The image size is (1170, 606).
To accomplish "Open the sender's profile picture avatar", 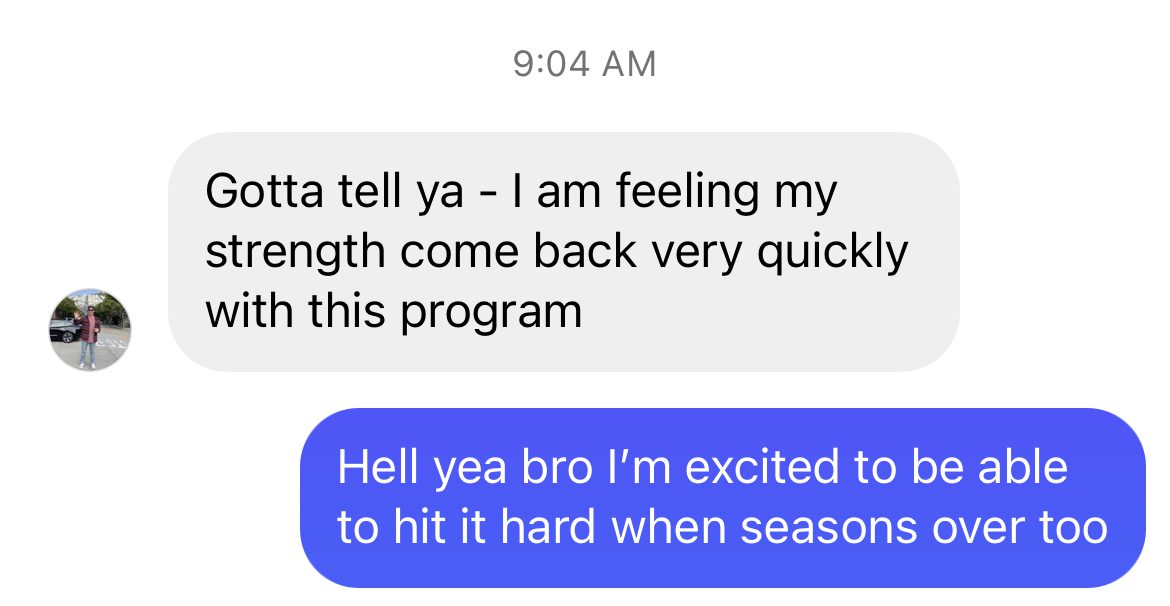I will click(90, 330).
